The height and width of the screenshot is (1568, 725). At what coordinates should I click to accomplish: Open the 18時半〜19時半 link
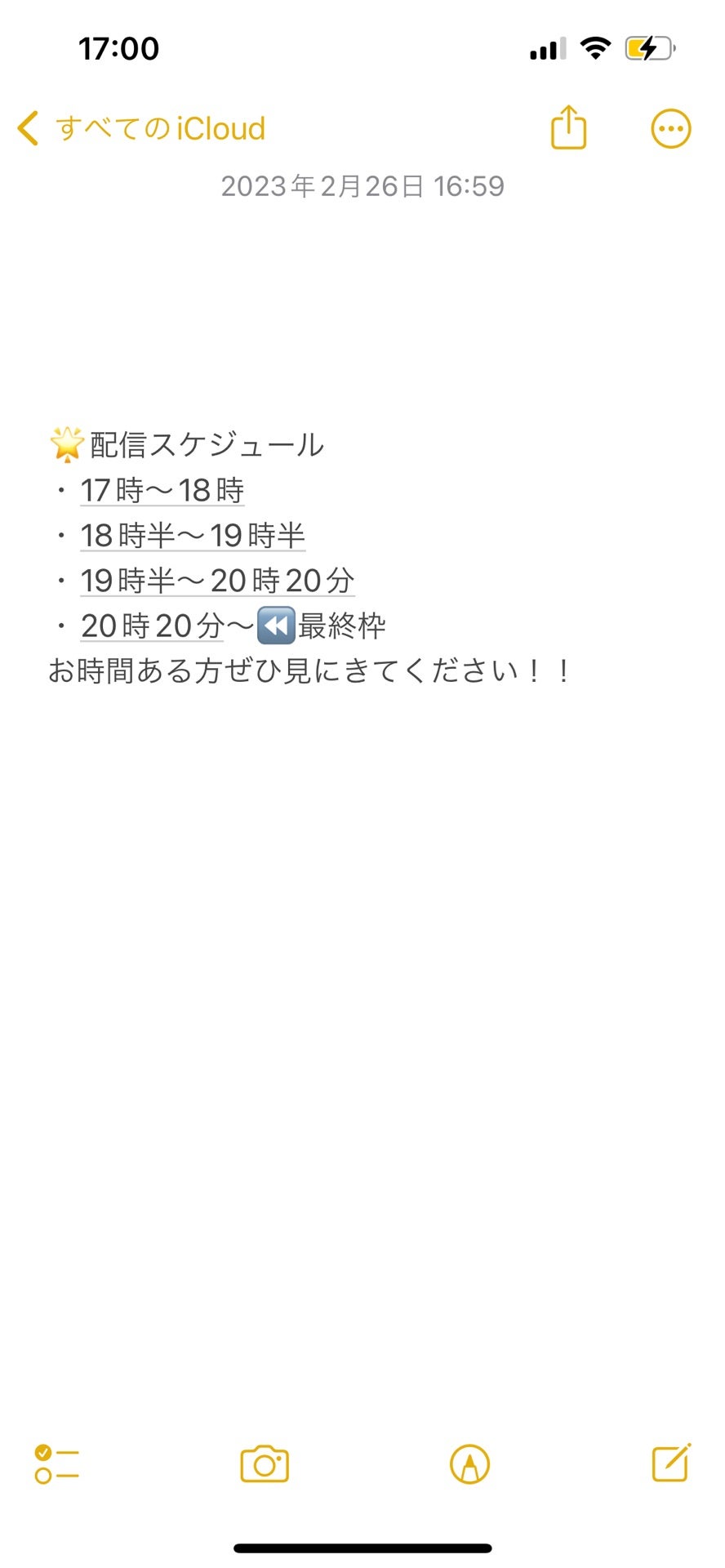pyautogui.click(x=193, y=535)
